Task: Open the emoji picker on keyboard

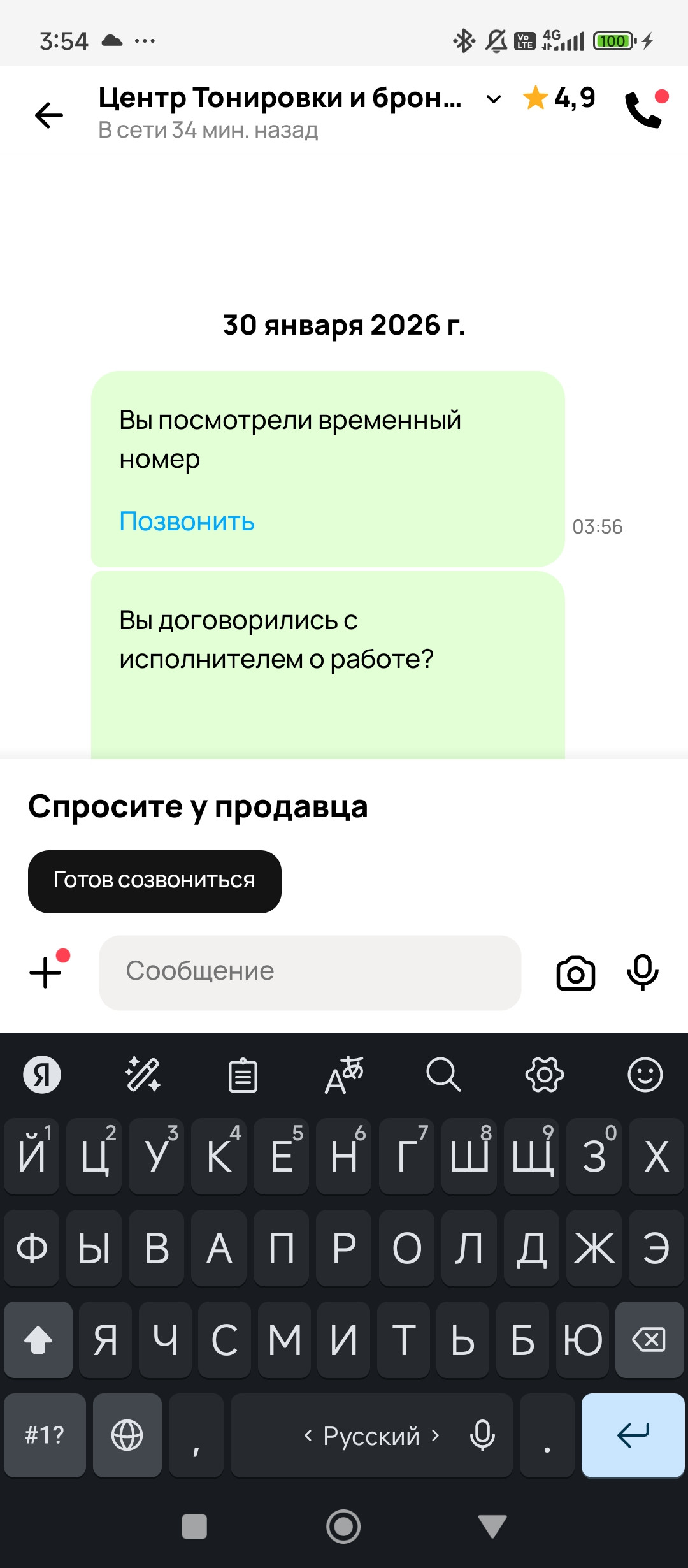Action: point(645,1075)
